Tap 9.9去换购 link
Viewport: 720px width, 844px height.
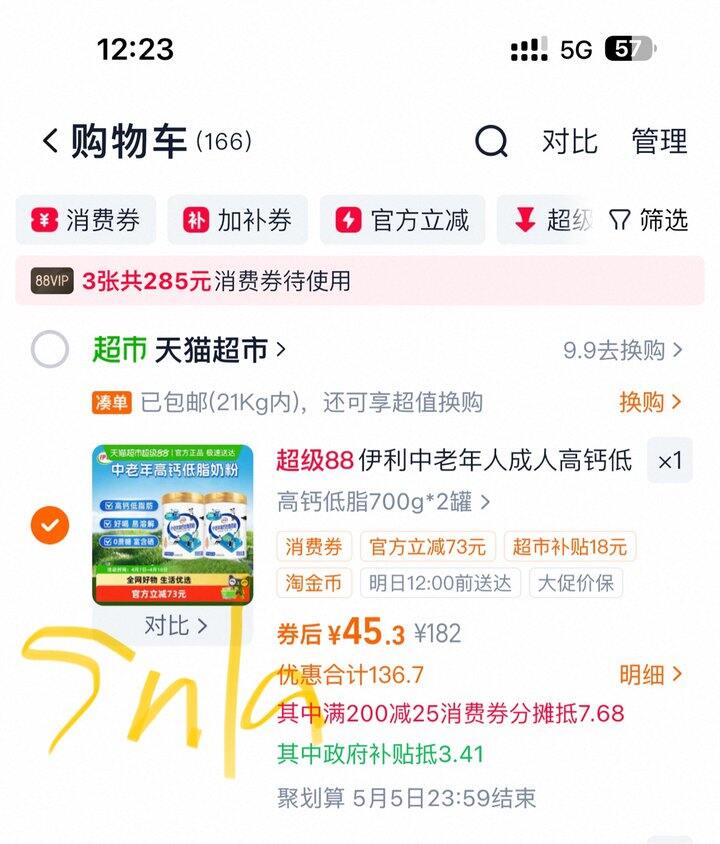coord(622,350)
